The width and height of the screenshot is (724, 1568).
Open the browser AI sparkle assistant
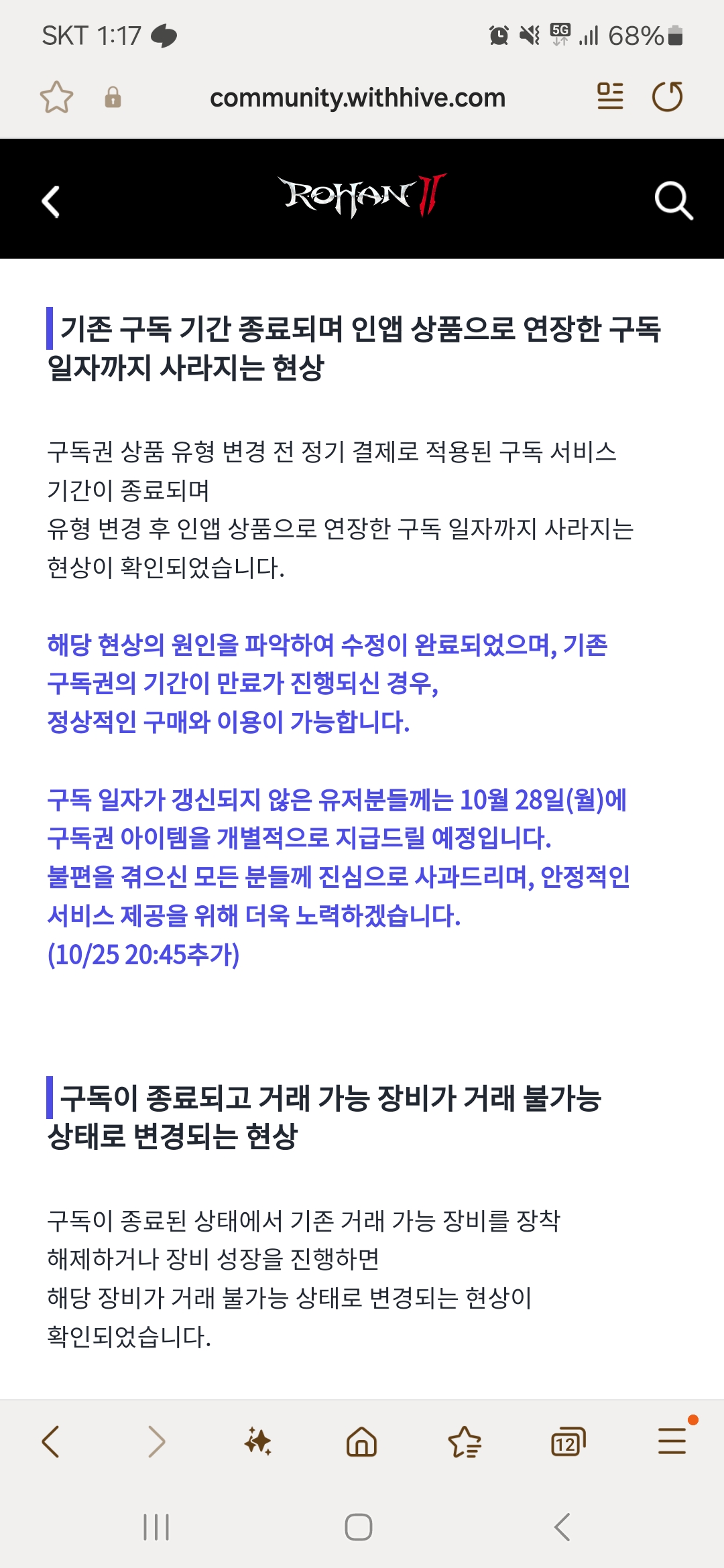point(258,1441)
